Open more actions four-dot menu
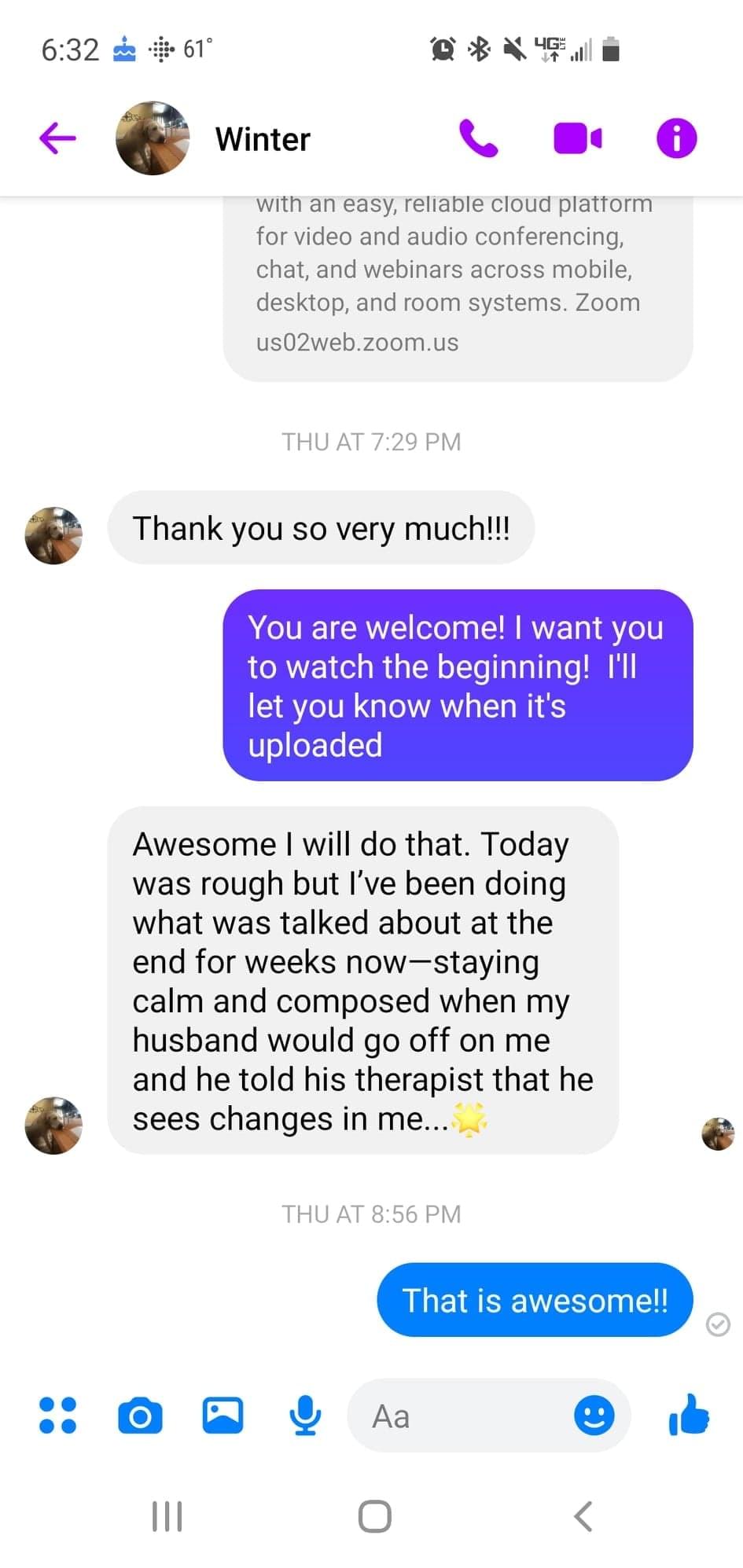The image size is (743, 1568). tap(58, 1416)
